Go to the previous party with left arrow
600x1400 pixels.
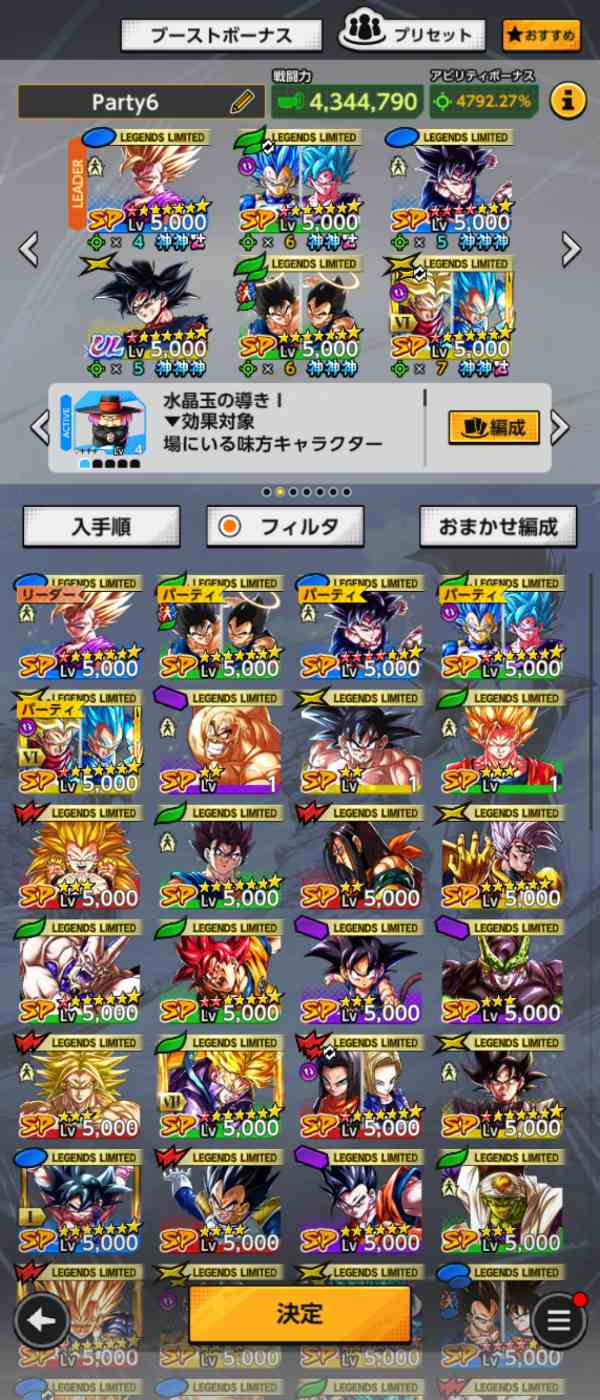pyautogui.click(x=29, y=249)
